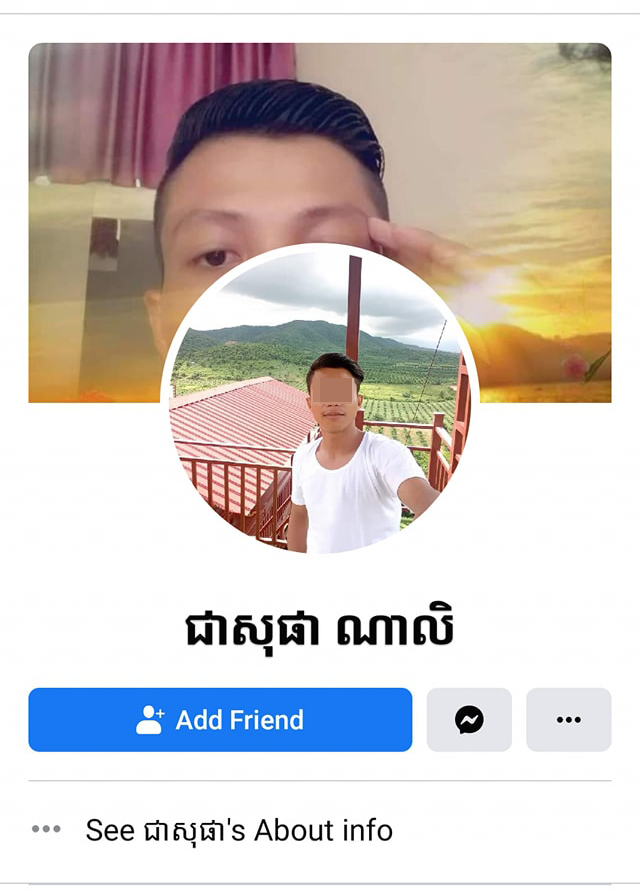This screenshot has height=894, width=640.
Task: Tap the Add Friend button
Action: 220,719
